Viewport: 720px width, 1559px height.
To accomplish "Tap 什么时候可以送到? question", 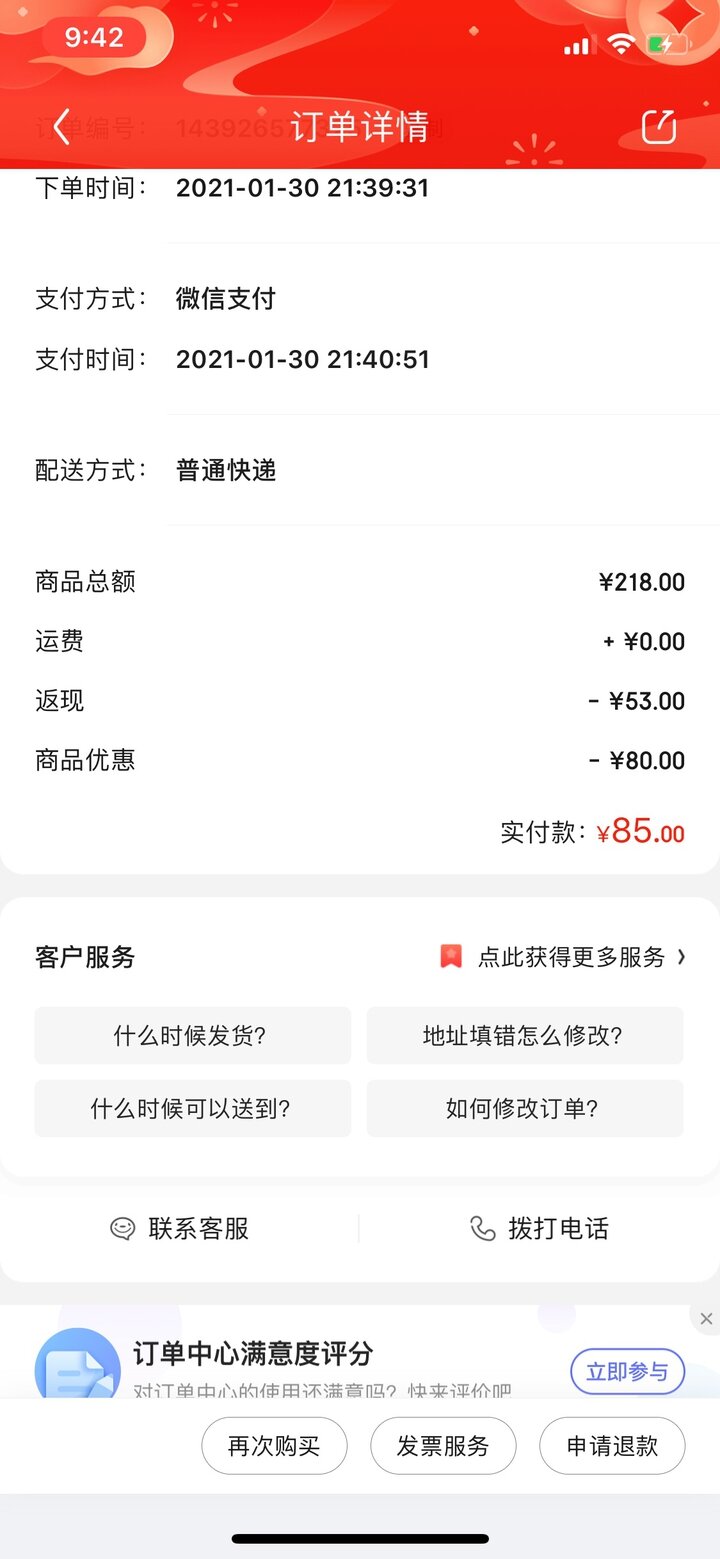I will (192, 1108).
